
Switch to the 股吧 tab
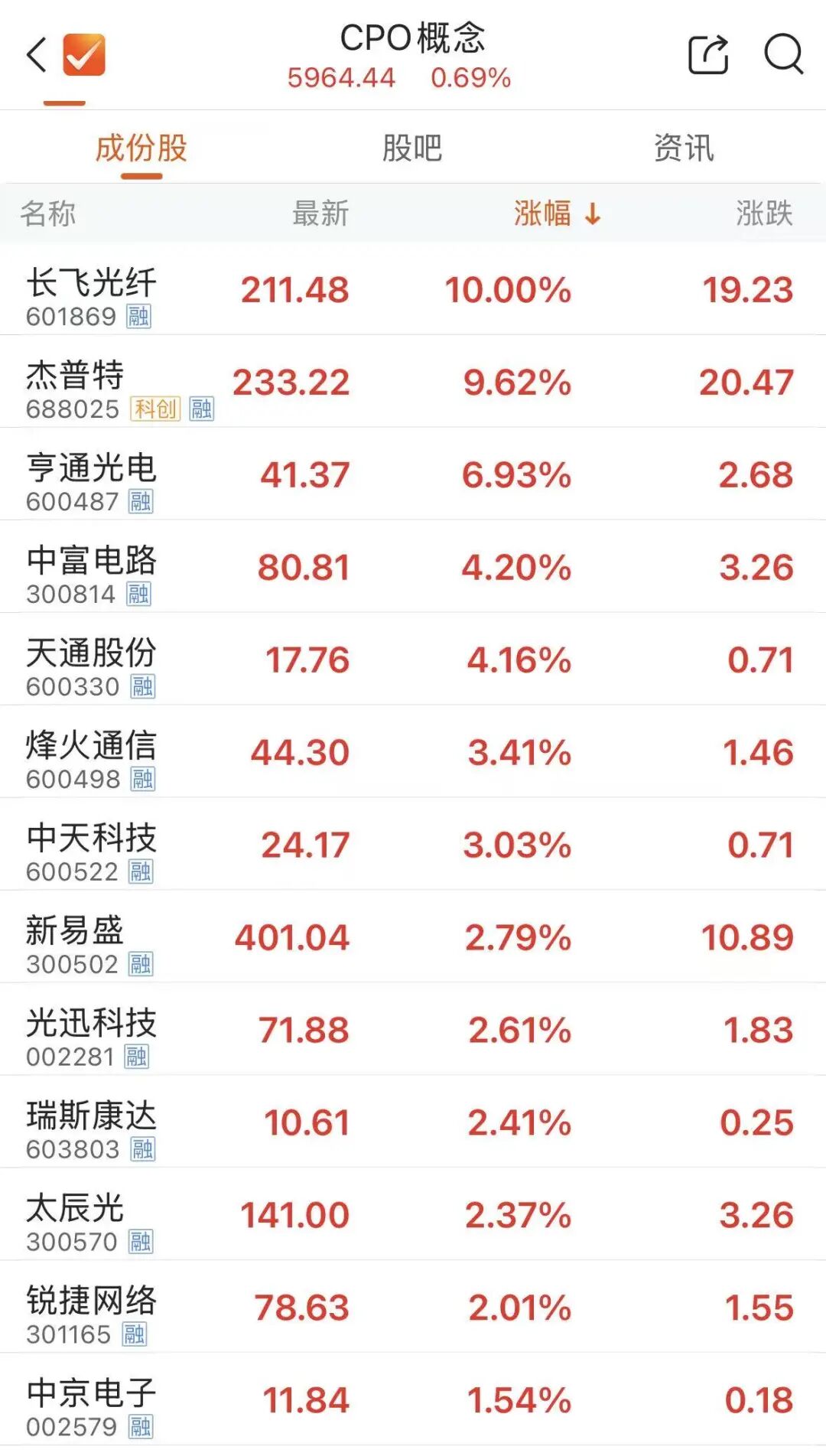pos(412,148)
